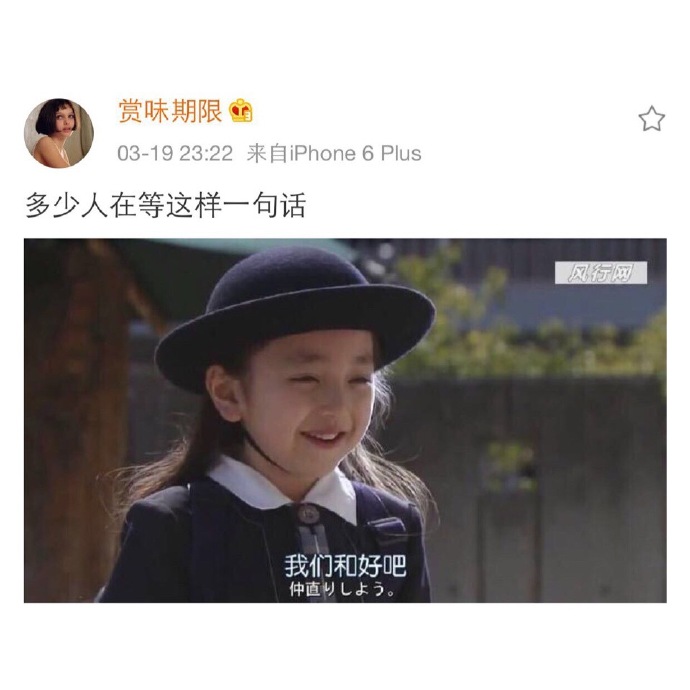Favorite this post with the star icon
The height and width of the screenshot is (690, 690).
point(651,120)
